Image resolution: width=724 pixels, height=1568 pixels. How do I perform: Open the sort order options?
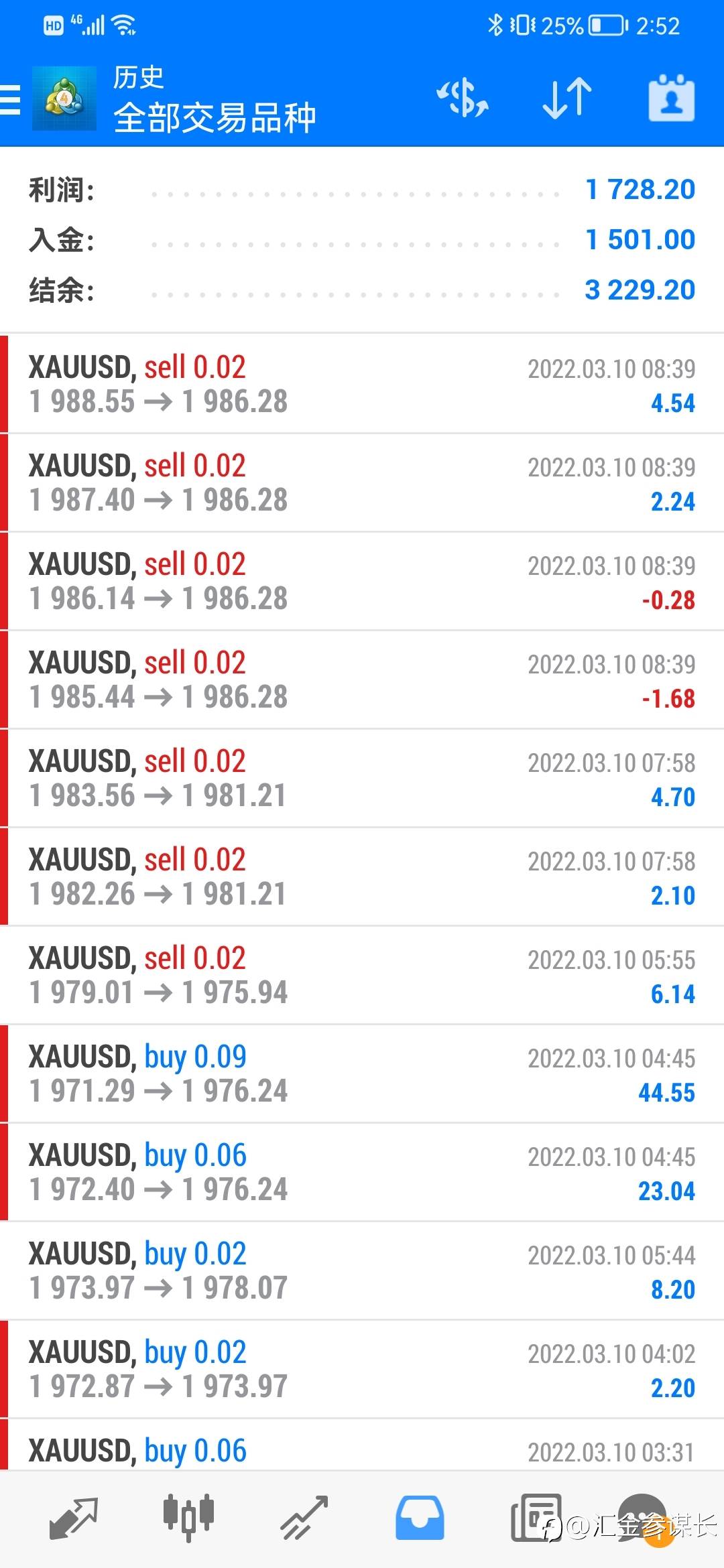[566, 99]
